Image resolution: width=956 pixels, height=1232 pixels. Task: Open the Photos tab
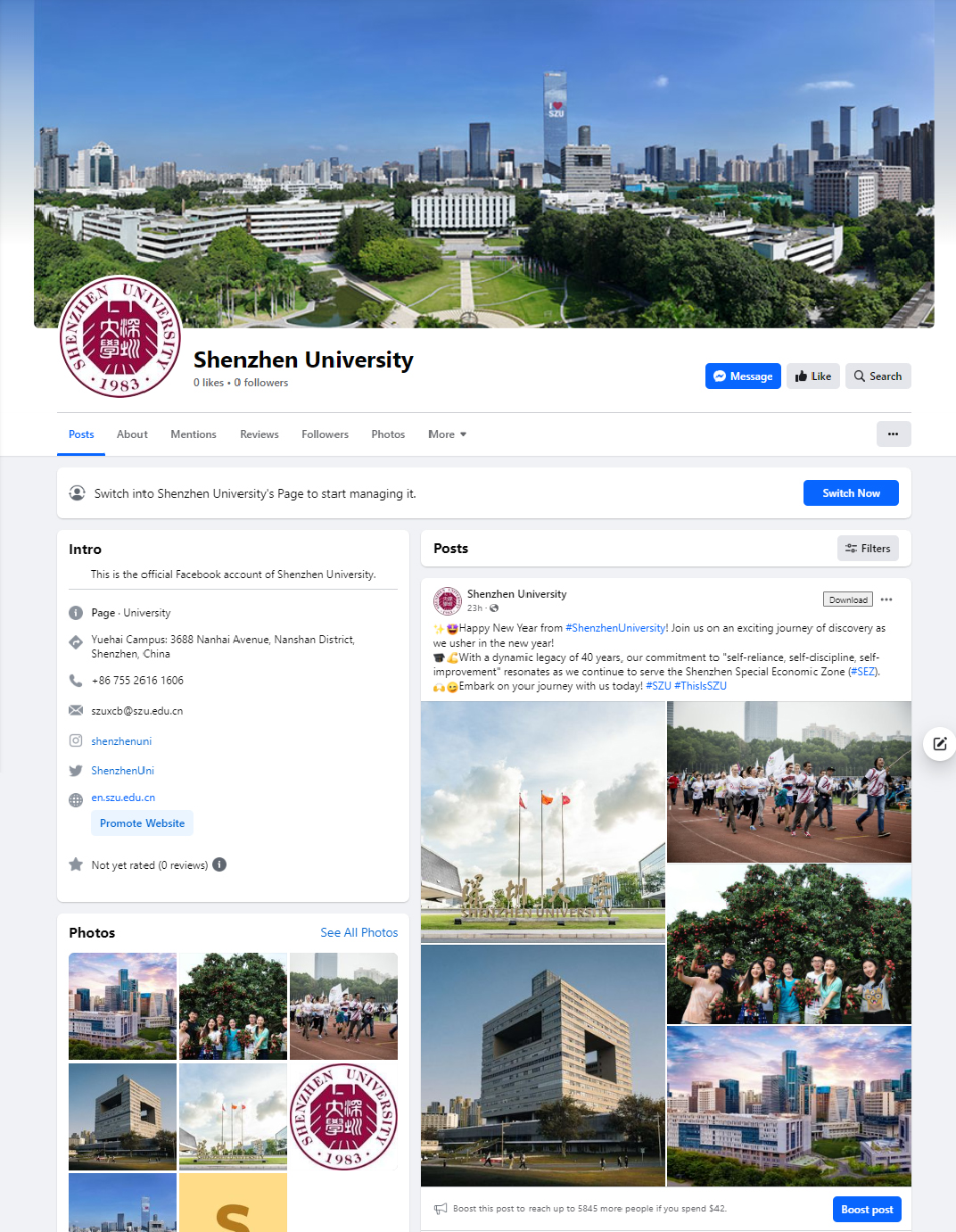(x=388, y=434)
